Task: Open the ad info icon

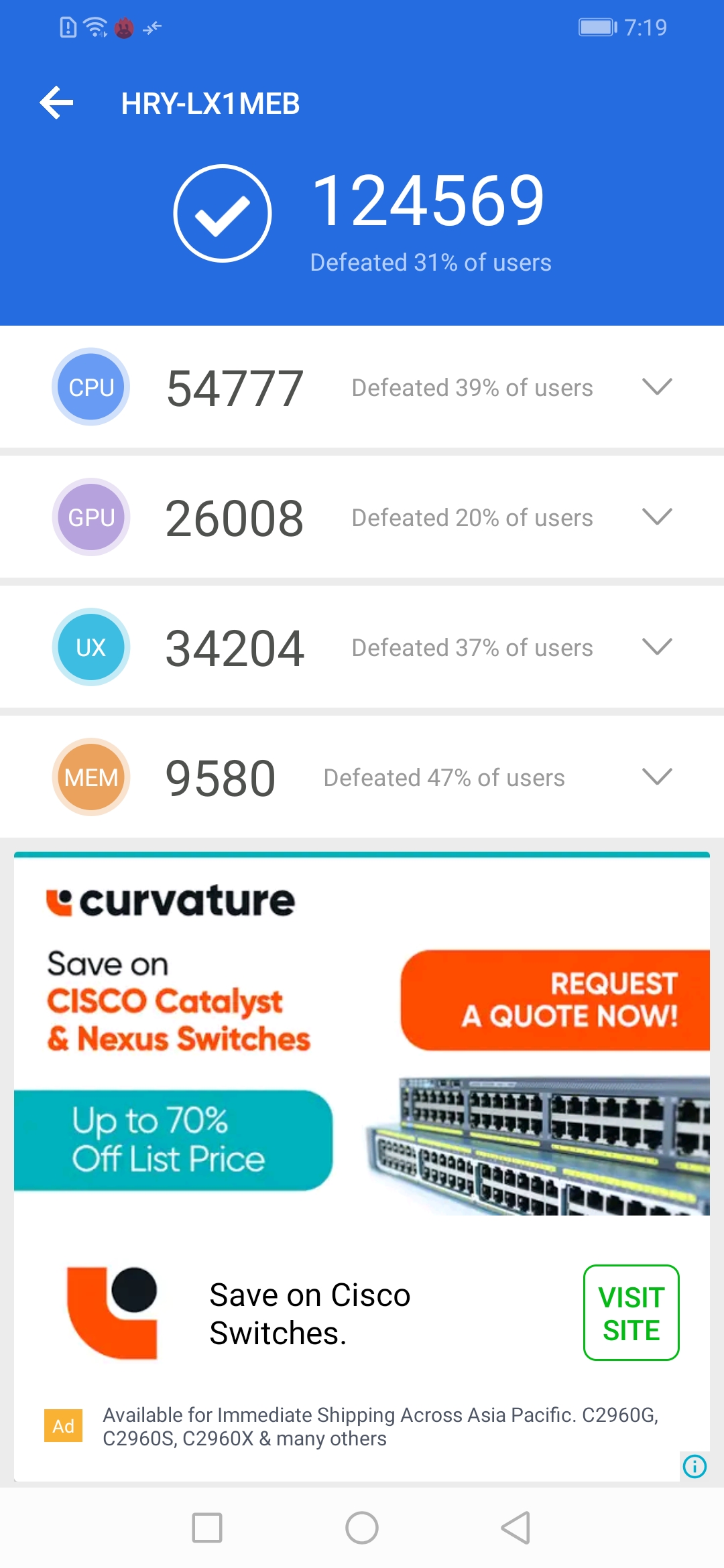Action: click(695, 1466)
